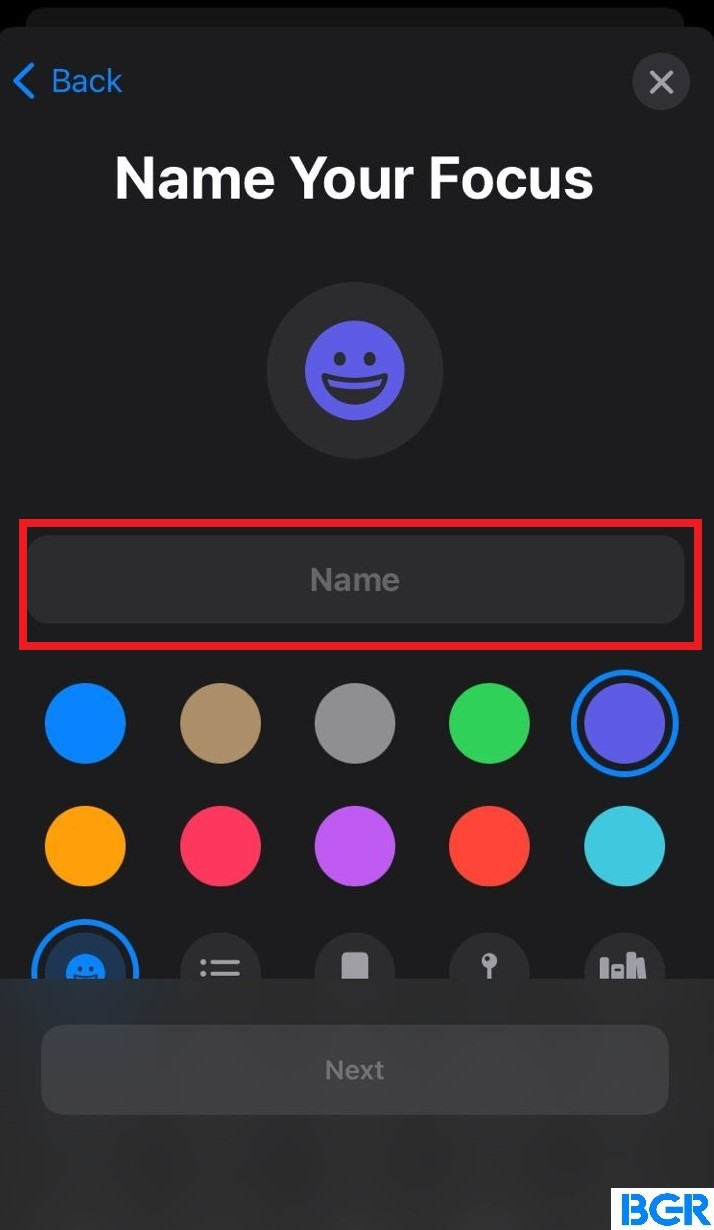714x1230 pixels.
Task: Choose the orange color swatch
Action: pyautogui.click(x=85, y=846)
